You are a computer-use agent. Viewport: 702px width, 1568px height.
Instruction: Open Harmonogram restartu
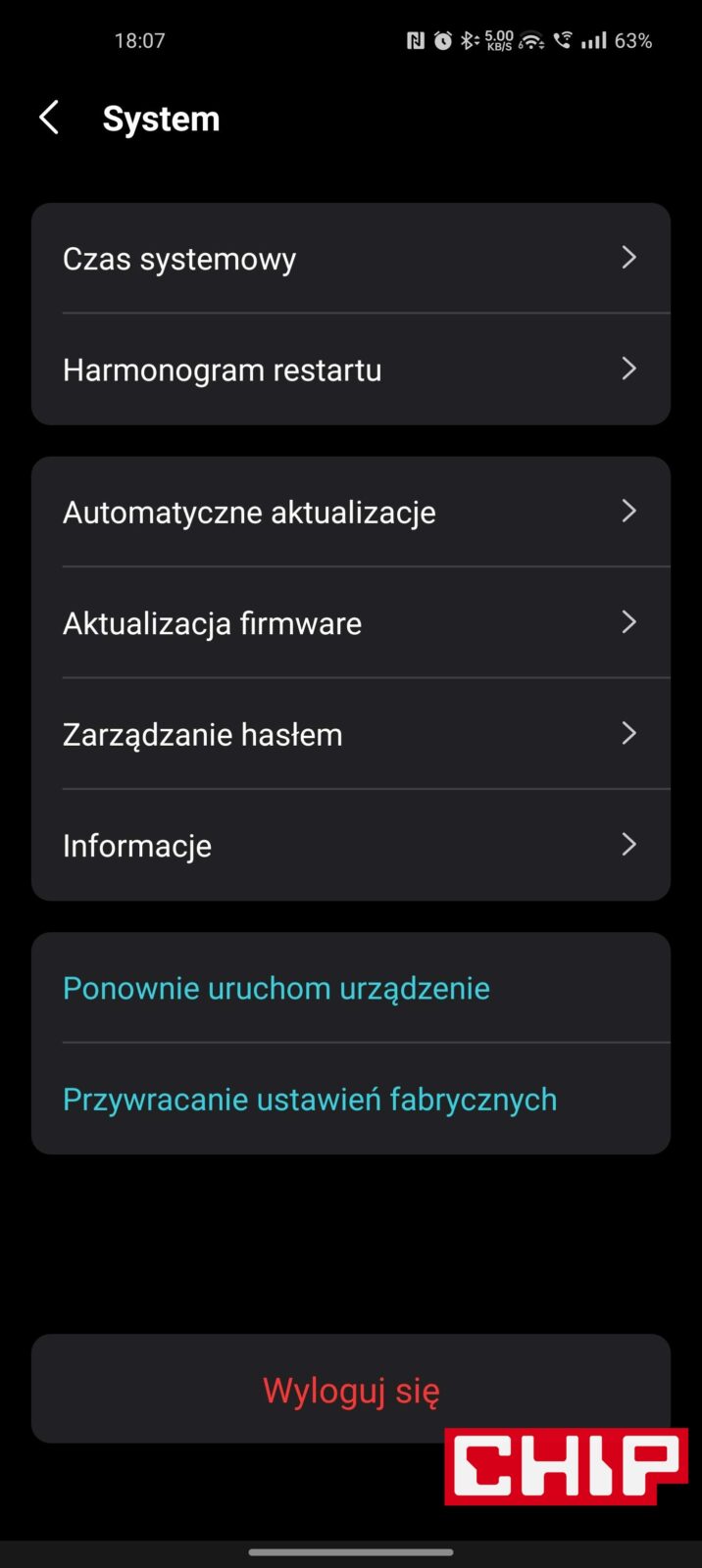click(350, 369)
